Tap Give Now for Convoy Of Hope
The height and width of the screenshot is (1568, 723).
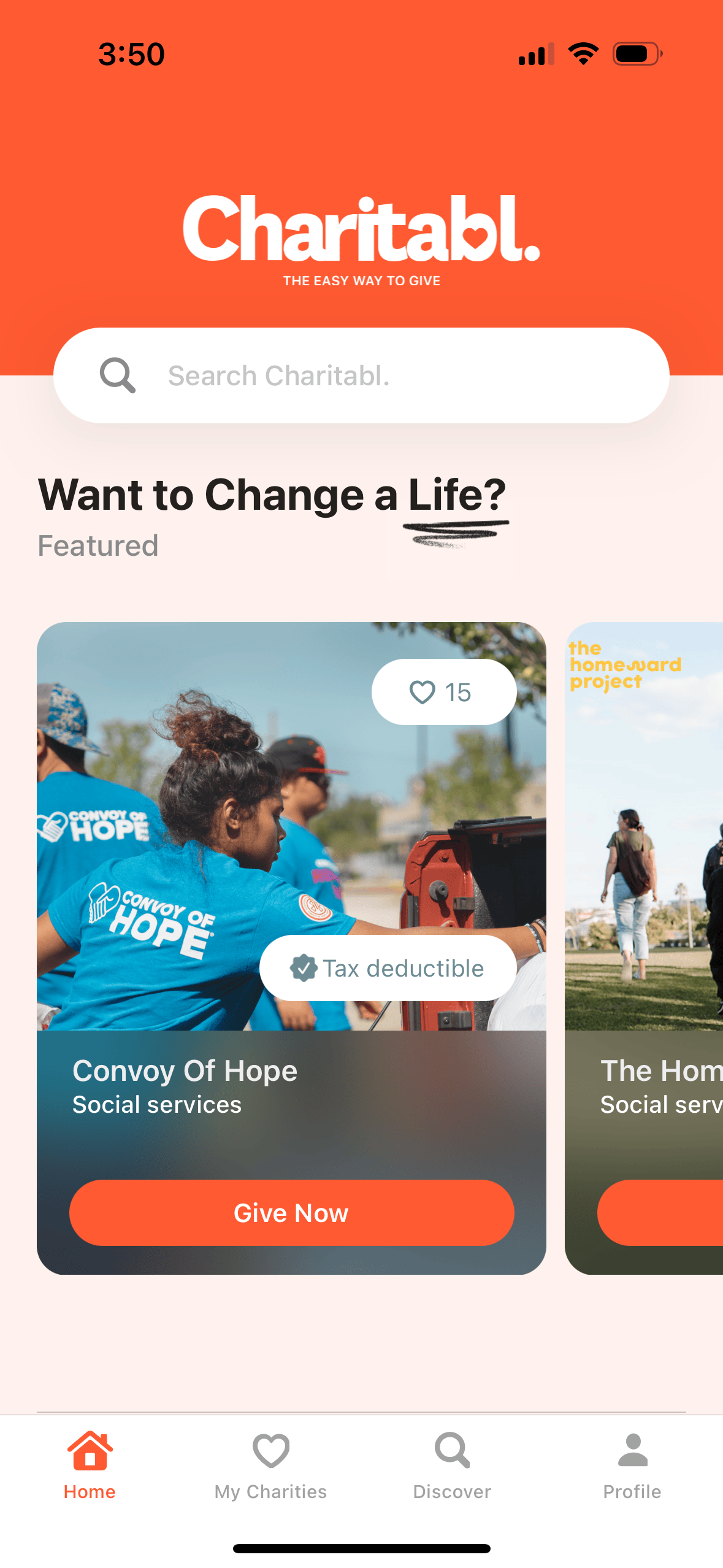[291, 1213]
